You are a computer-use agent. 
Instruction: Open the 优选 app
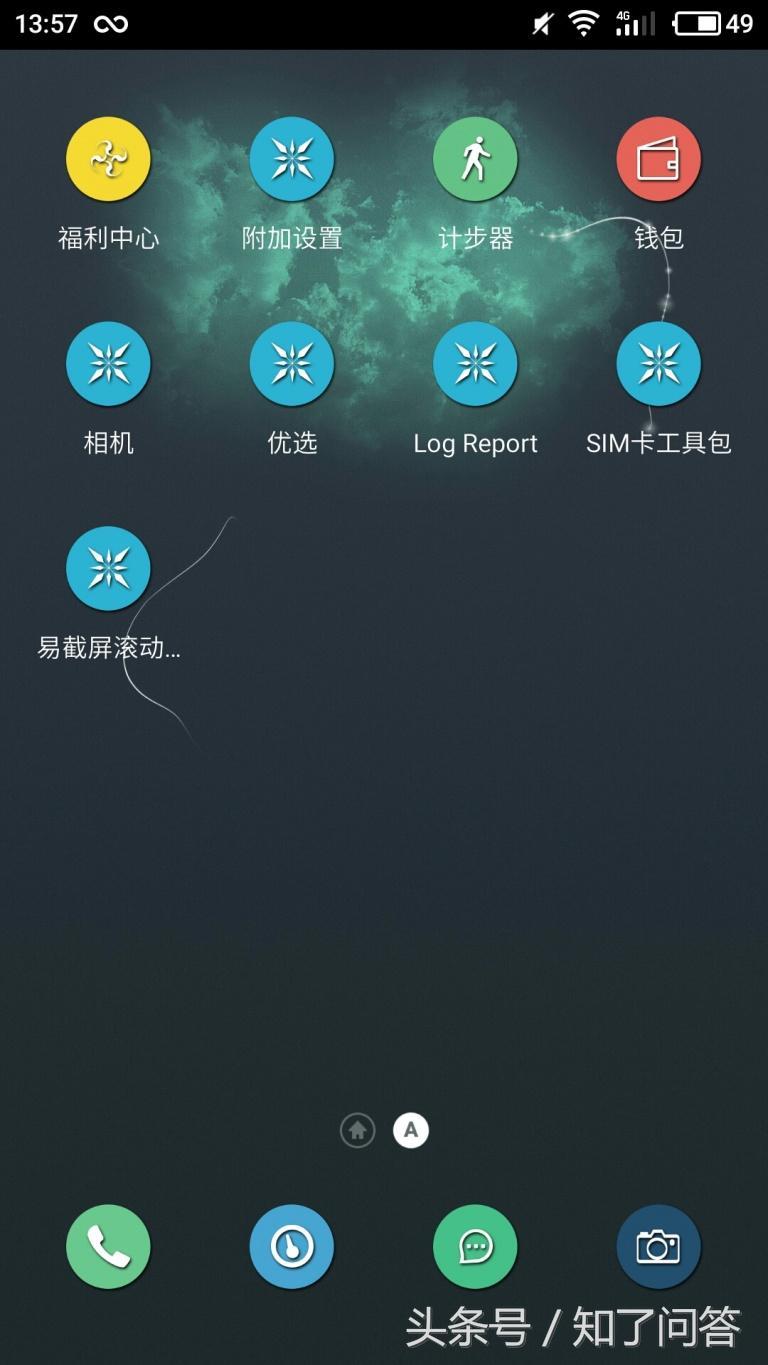tap(291, 364)
